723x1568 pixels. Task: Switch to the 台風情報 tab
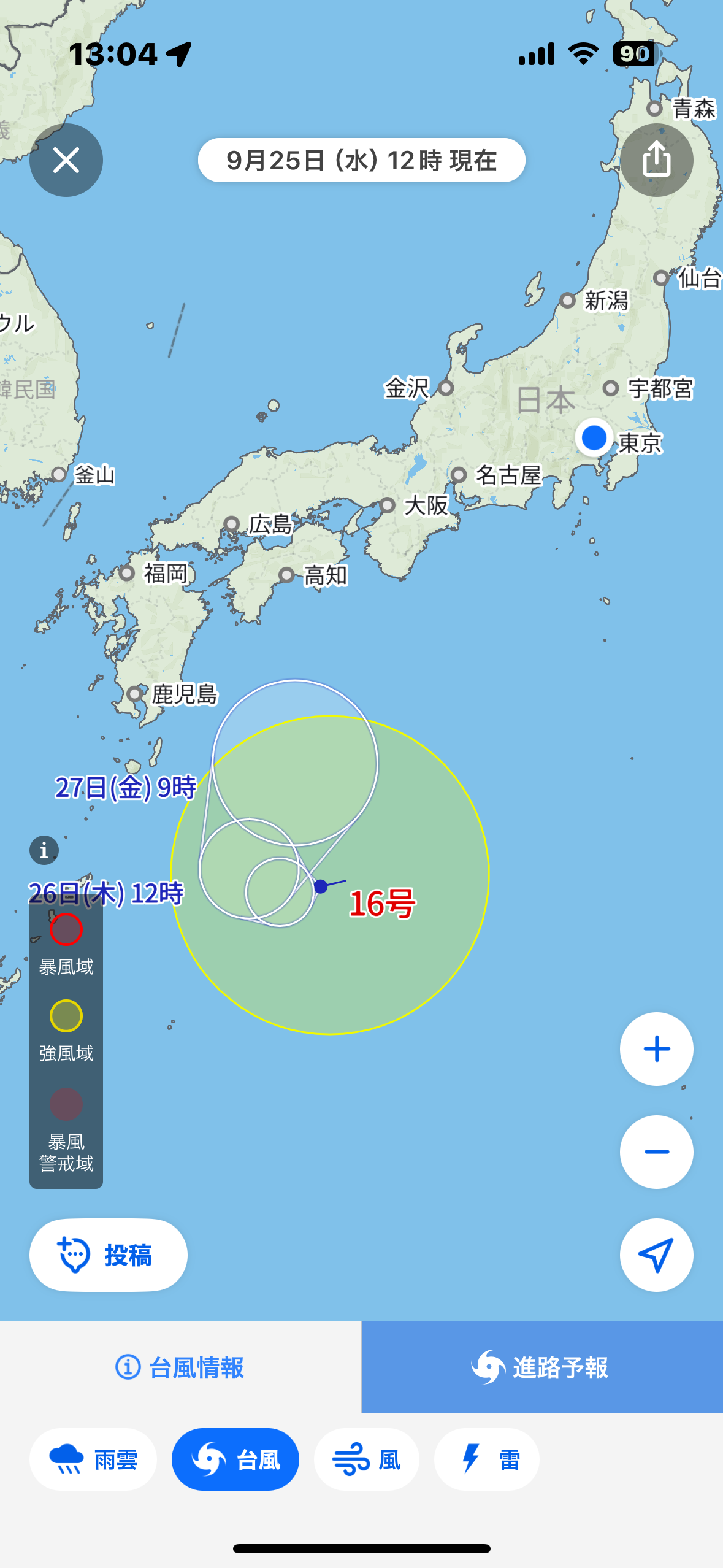[x=180, y=1367]
